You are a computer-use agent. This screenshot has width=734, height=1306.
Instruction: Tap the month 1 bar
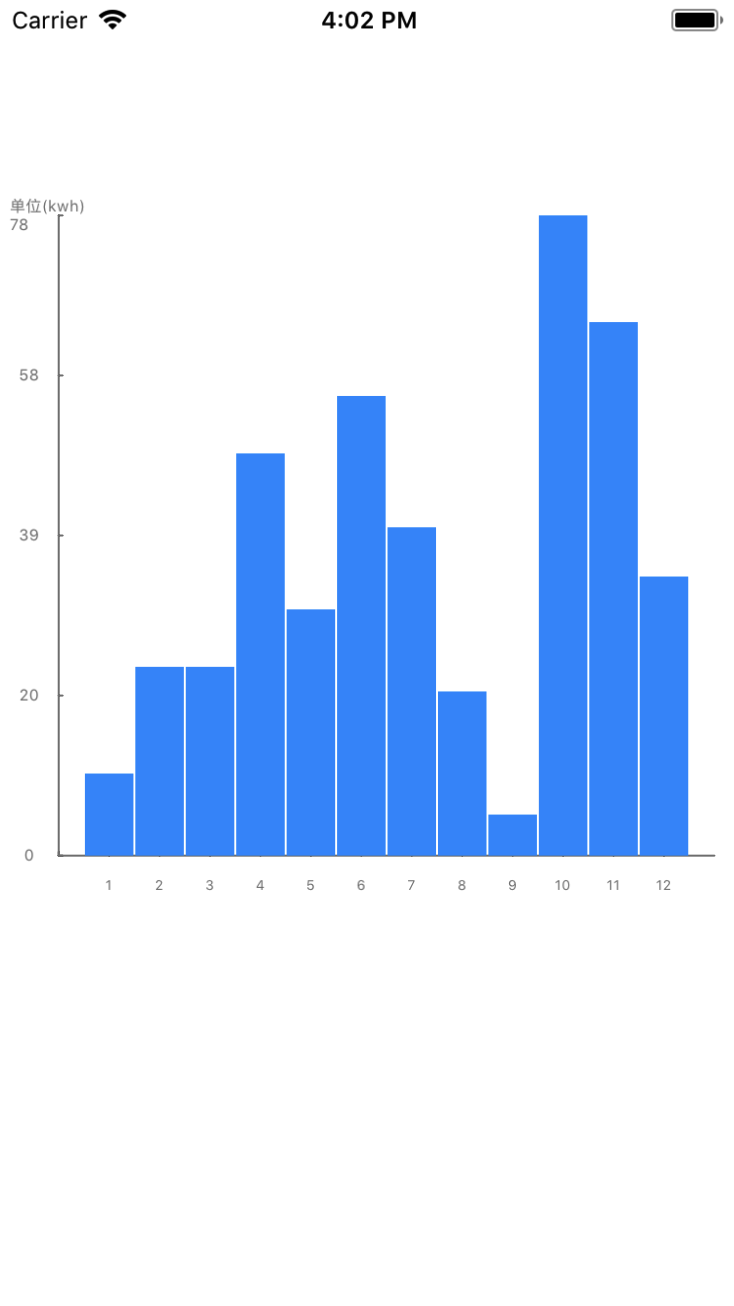(109, 814)
